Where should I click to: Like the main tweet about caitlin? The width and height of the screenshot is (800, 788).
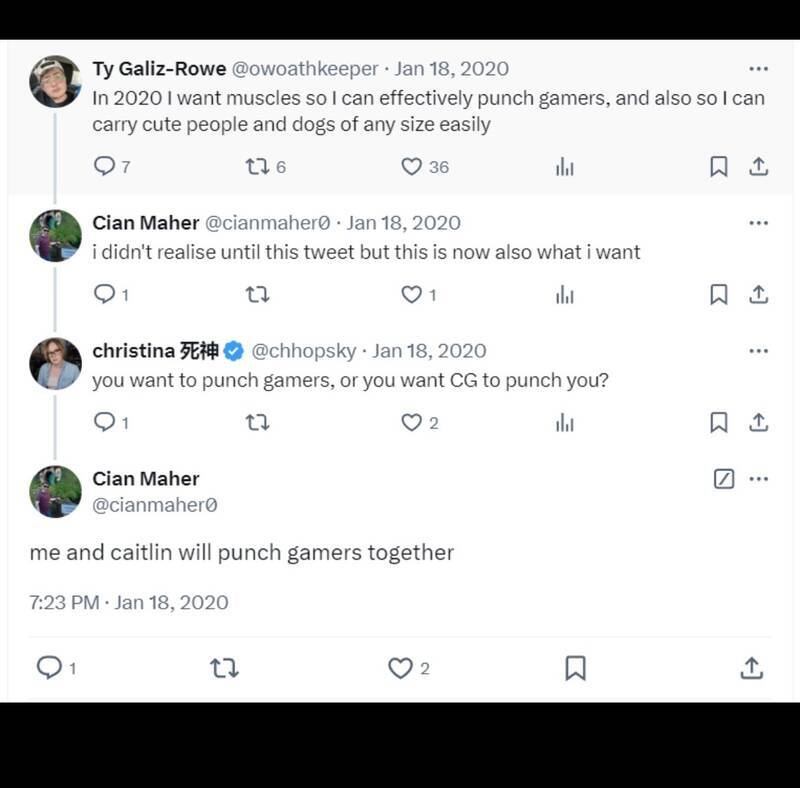click(400, 667)
